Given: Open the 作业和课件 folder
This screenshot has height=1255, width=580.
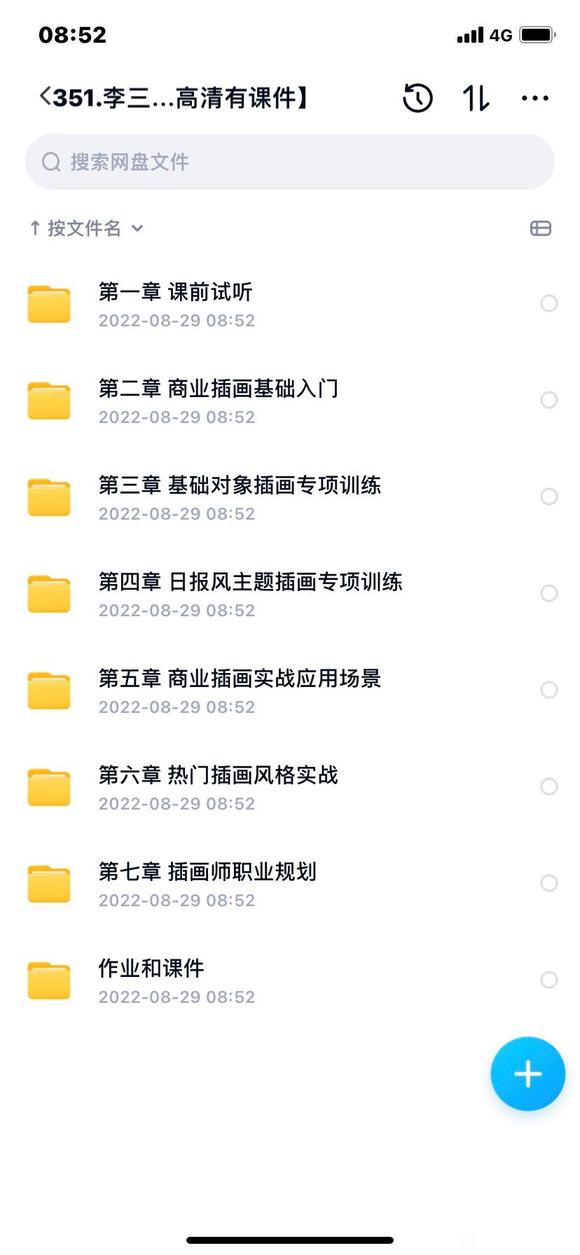Looking at the screenshot, I should click(x=290, y=981).
